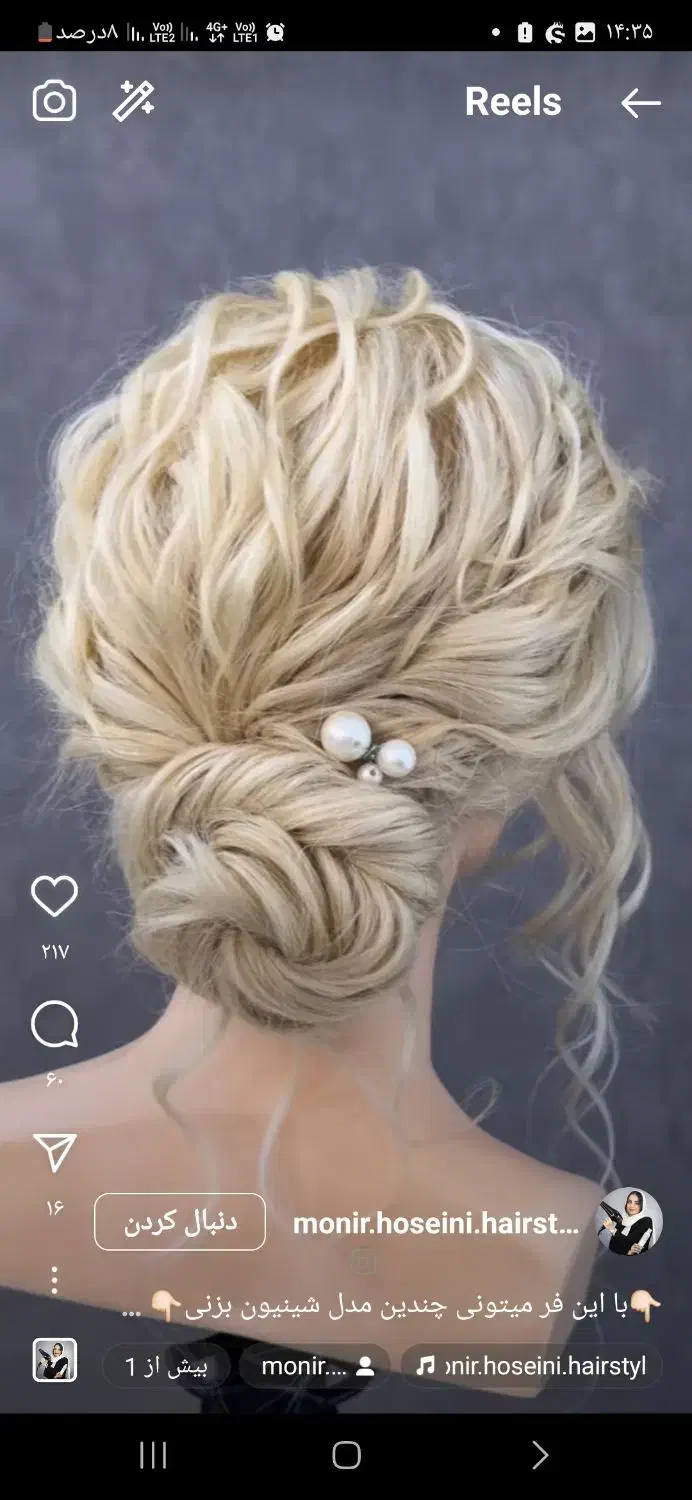Open monir.hoseini.hairst… username profile
The width and height of the screenshot is (692, 1500).
[435, 1223]
